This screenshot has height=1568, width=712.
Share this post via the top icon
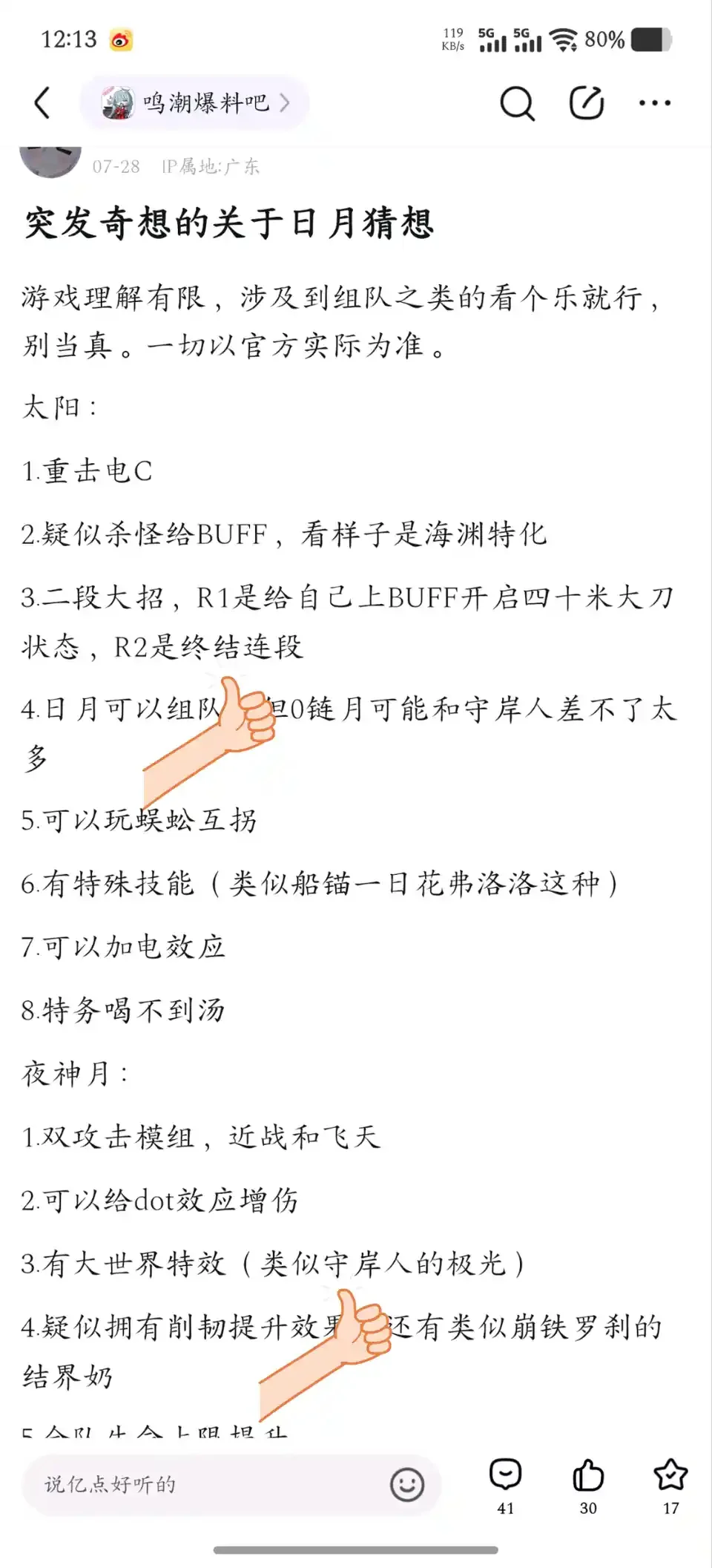tap(586, 102)
